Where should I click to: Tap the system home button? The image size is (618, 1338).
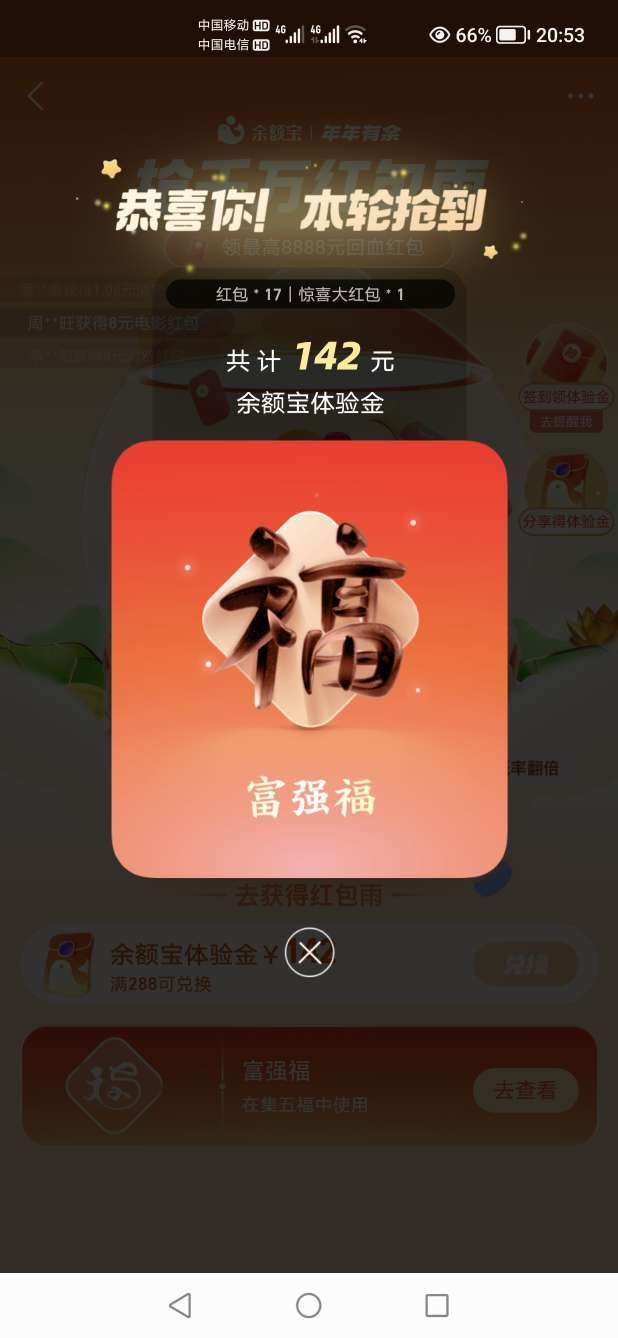[309, 1305]
